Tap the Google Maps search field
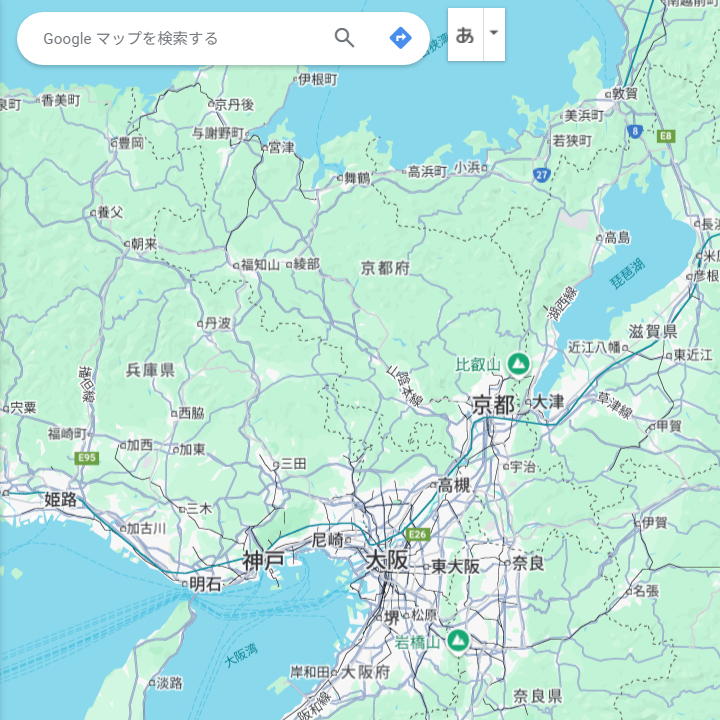720x720 pixels. click(170, 39)
